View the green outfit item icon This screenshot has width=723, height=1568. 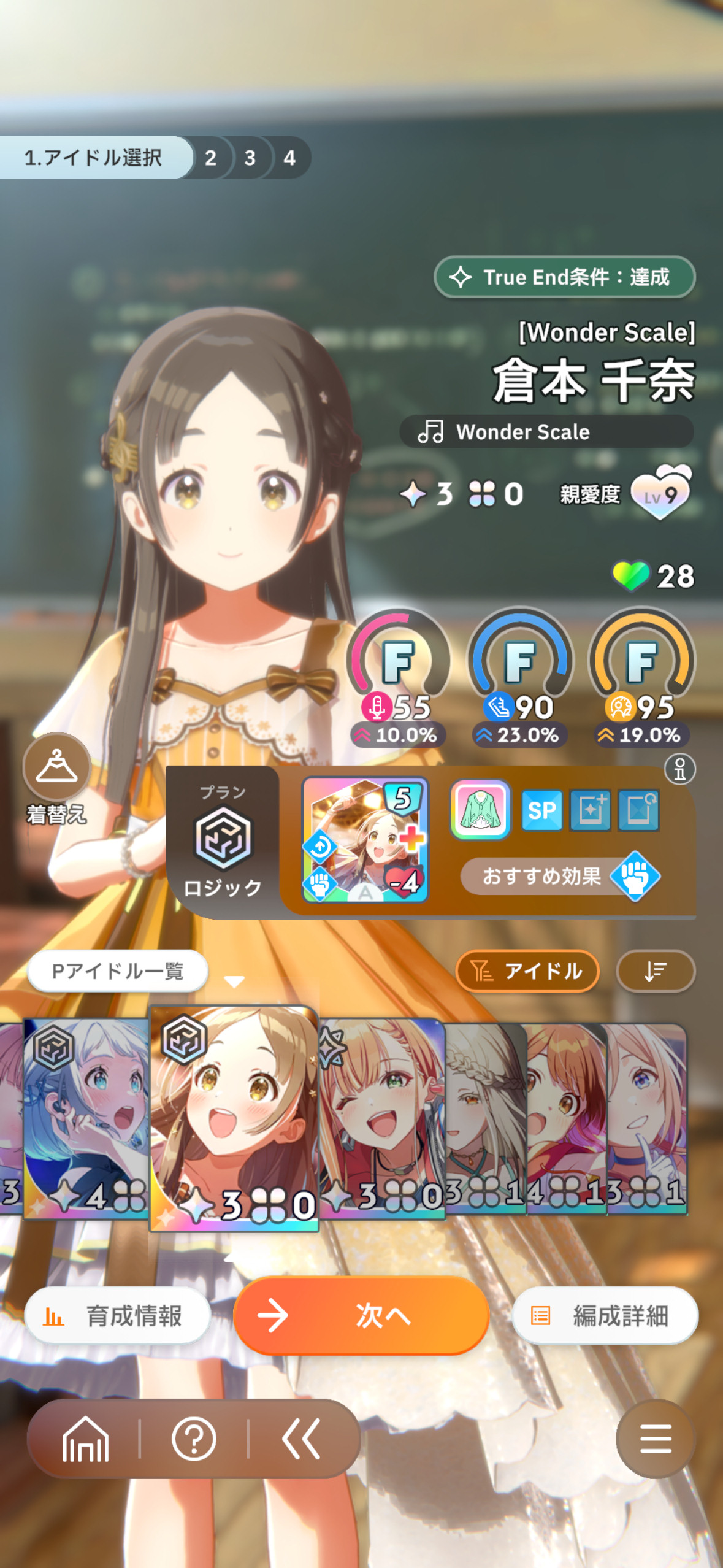pos(480,810)
